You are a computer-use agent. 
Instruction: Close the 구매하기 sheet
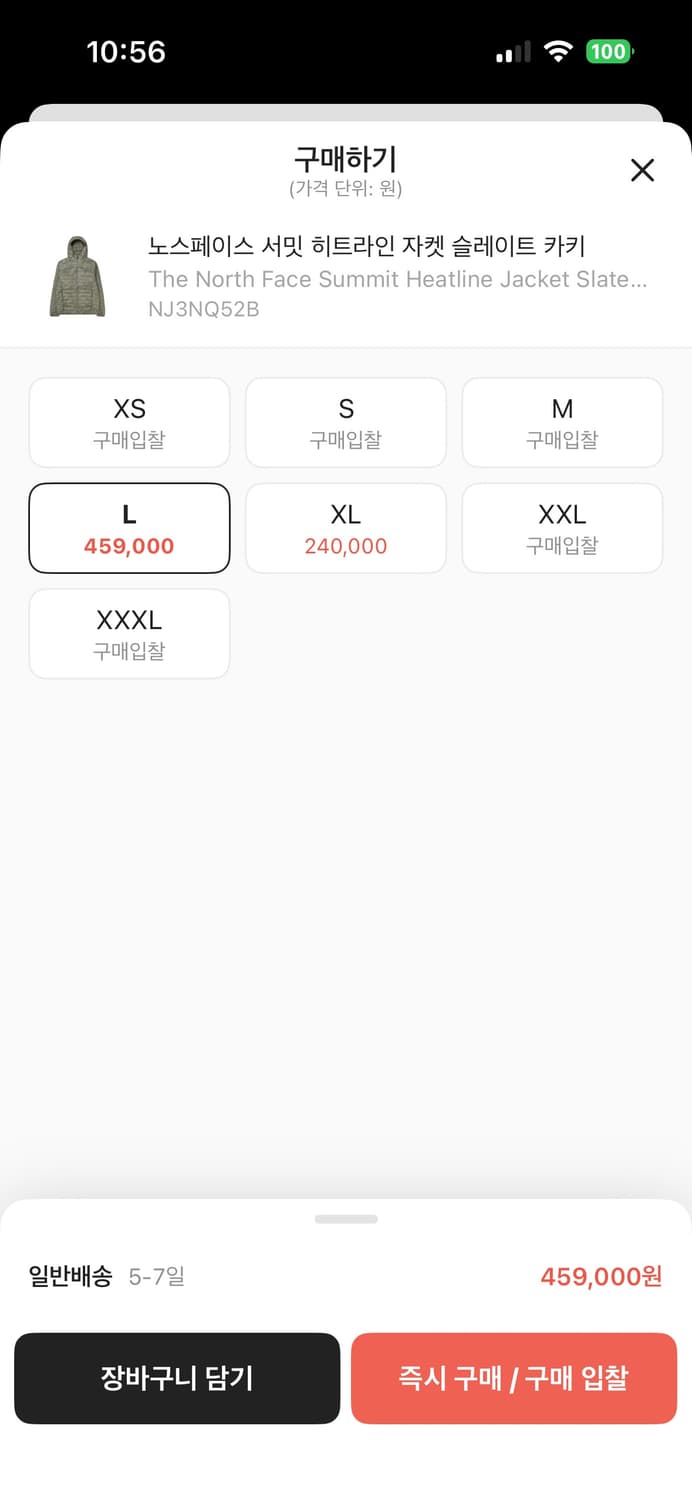[x=642, y=170]
